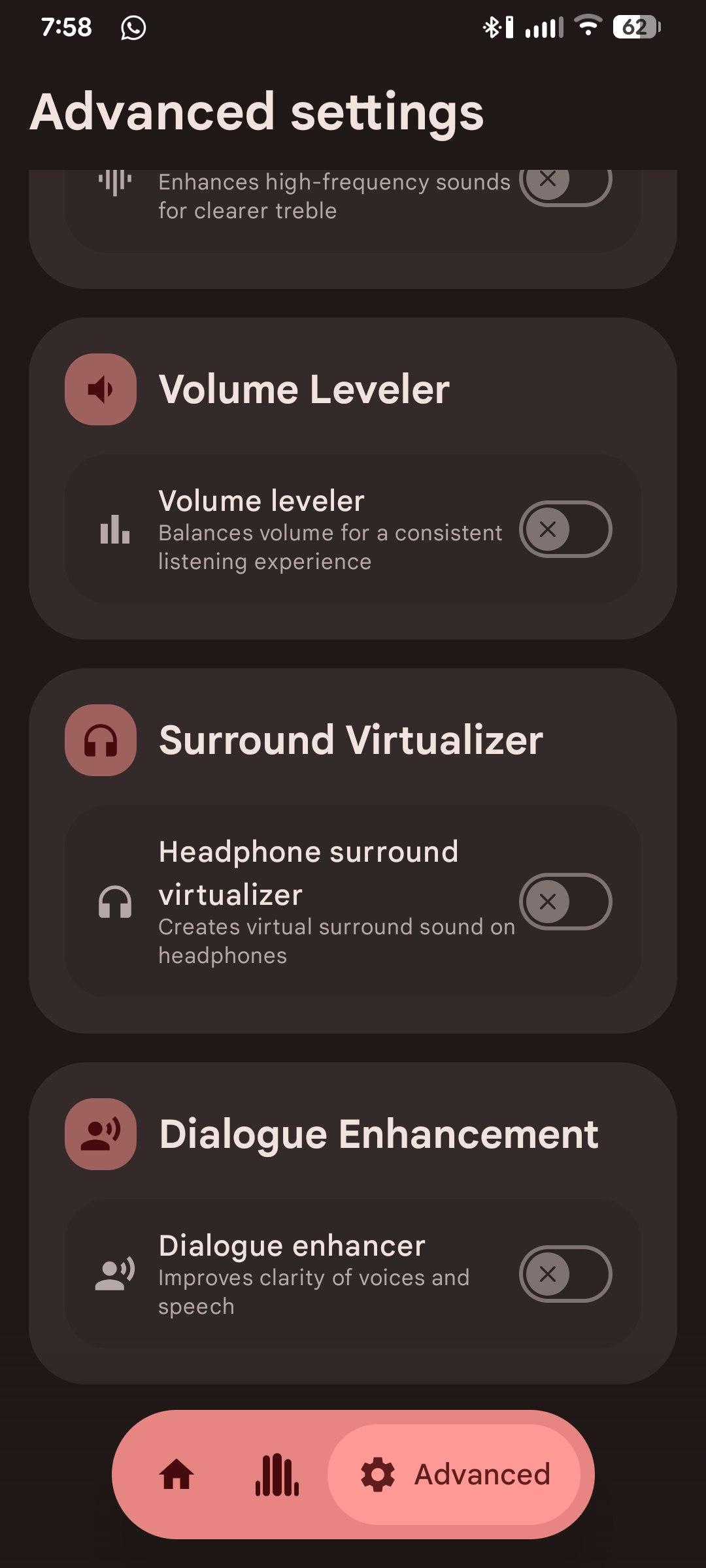The image size is (706, 1568).
Task: Go to the Home tab
Action: [177, 1475]
